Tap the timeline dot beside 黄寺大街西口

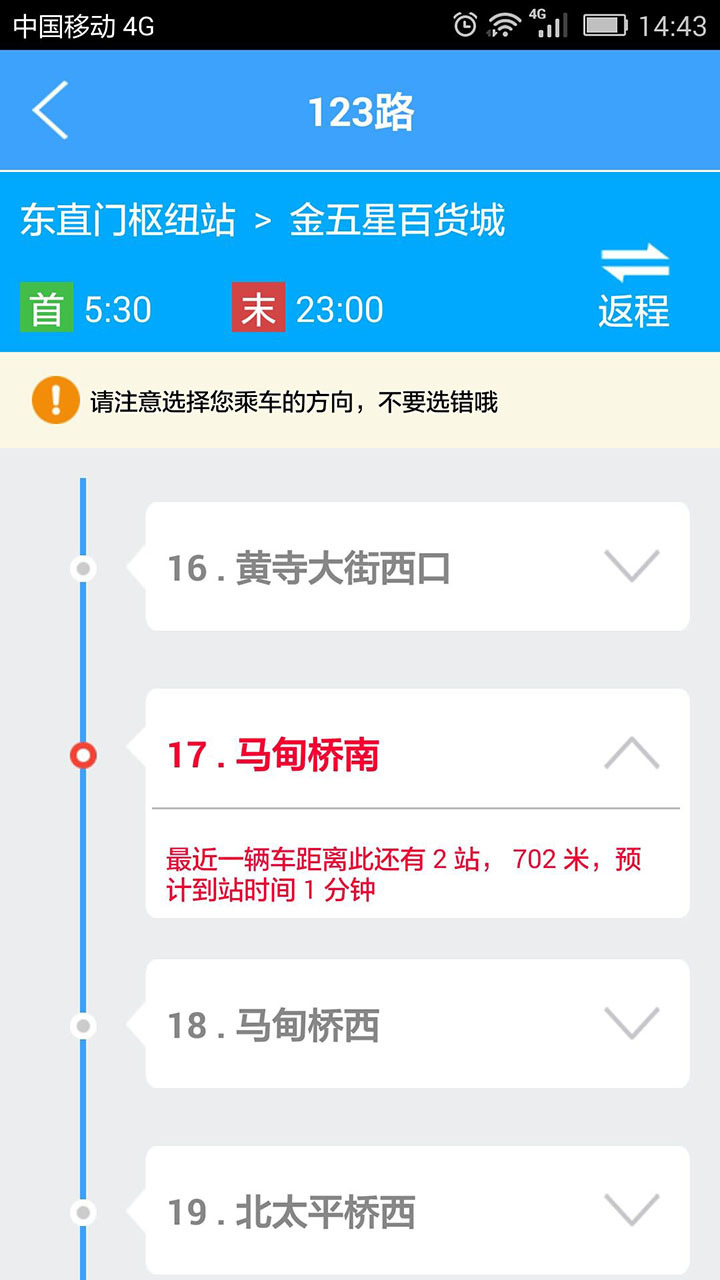click(83, 567)
